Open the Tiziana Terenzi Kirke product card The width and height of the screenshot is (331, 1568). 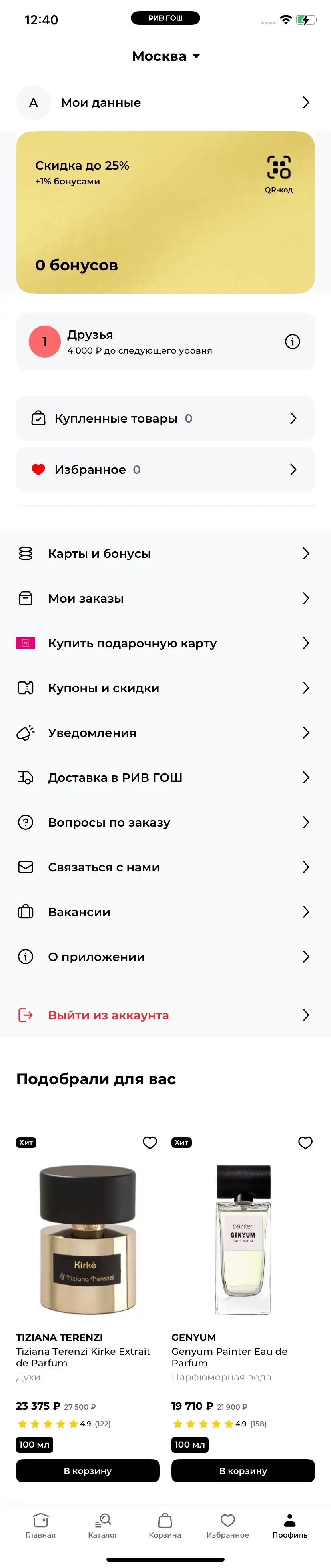tap(88, 1239)
